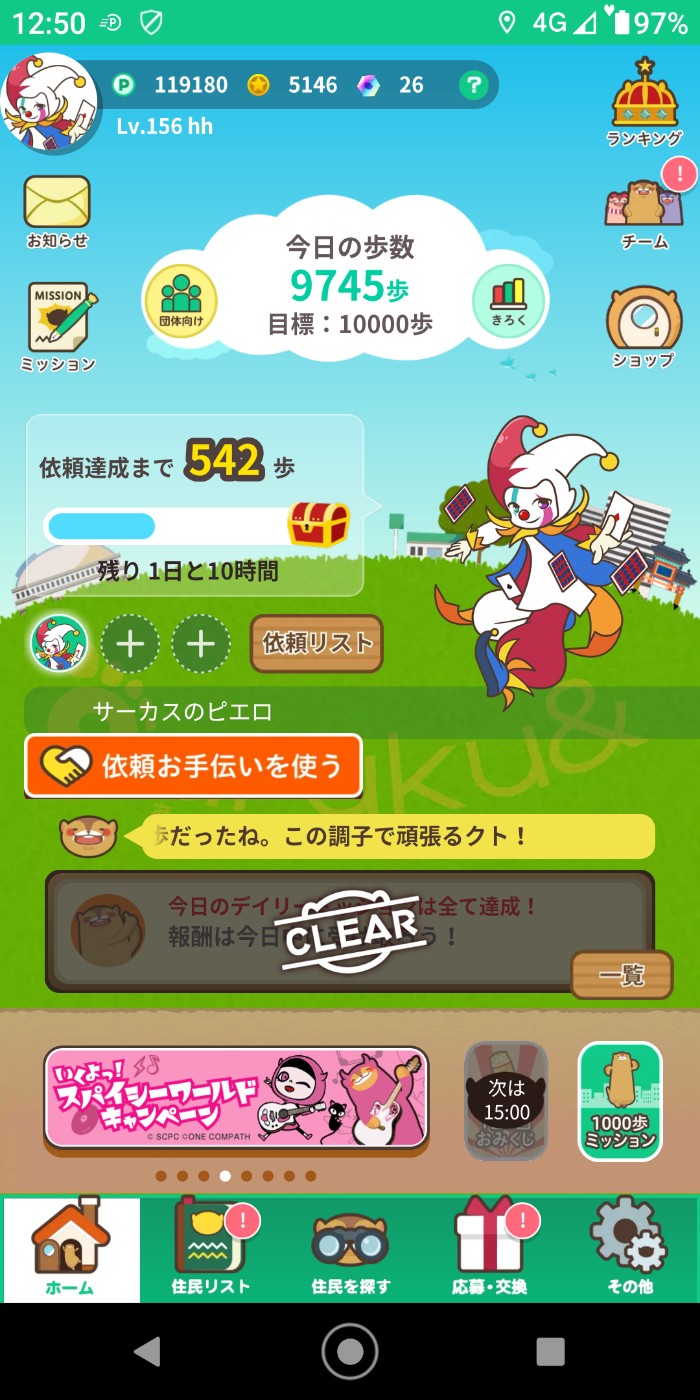Switch to the 住民リスト tab
700x1400 pixels.
tap(210, 1250)
